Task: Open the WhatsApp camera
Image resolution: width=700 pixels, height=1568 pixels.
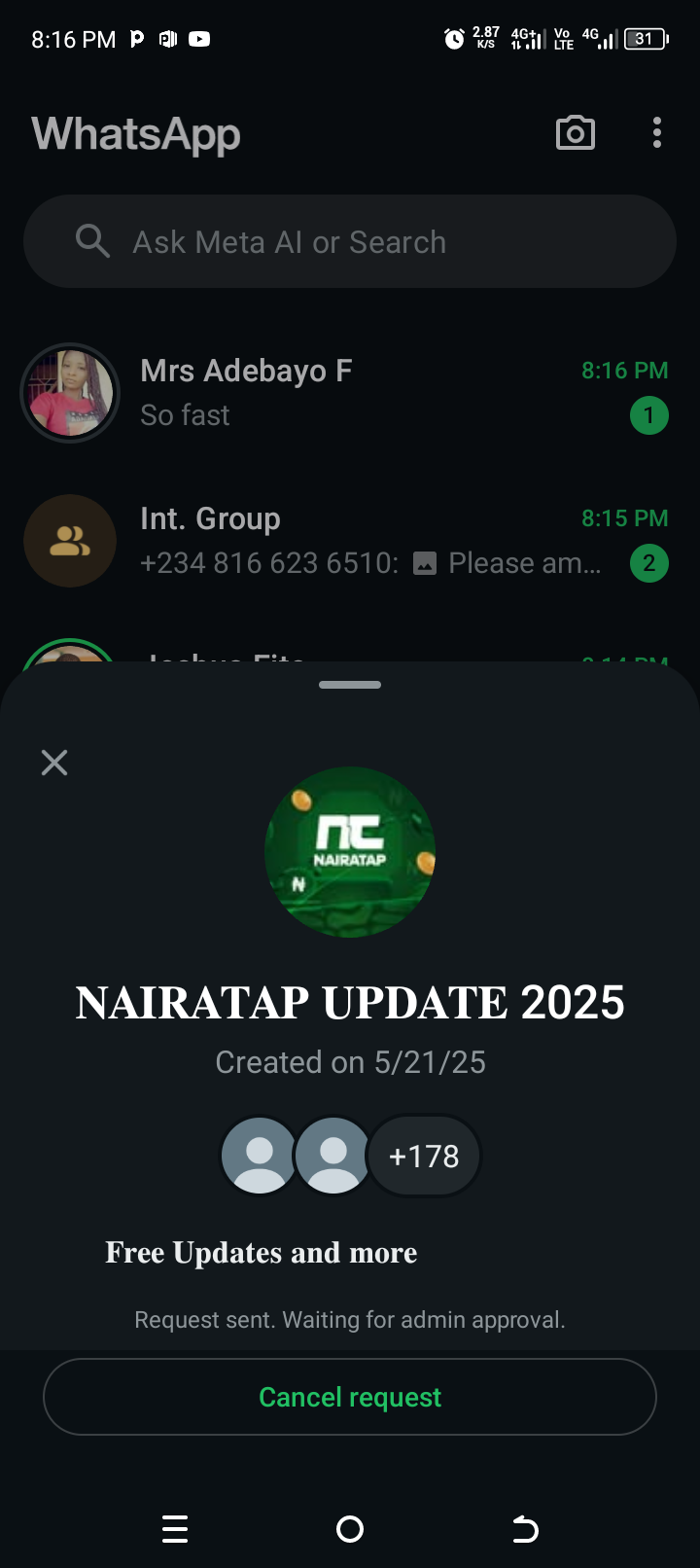Action: tap(575, 133)
